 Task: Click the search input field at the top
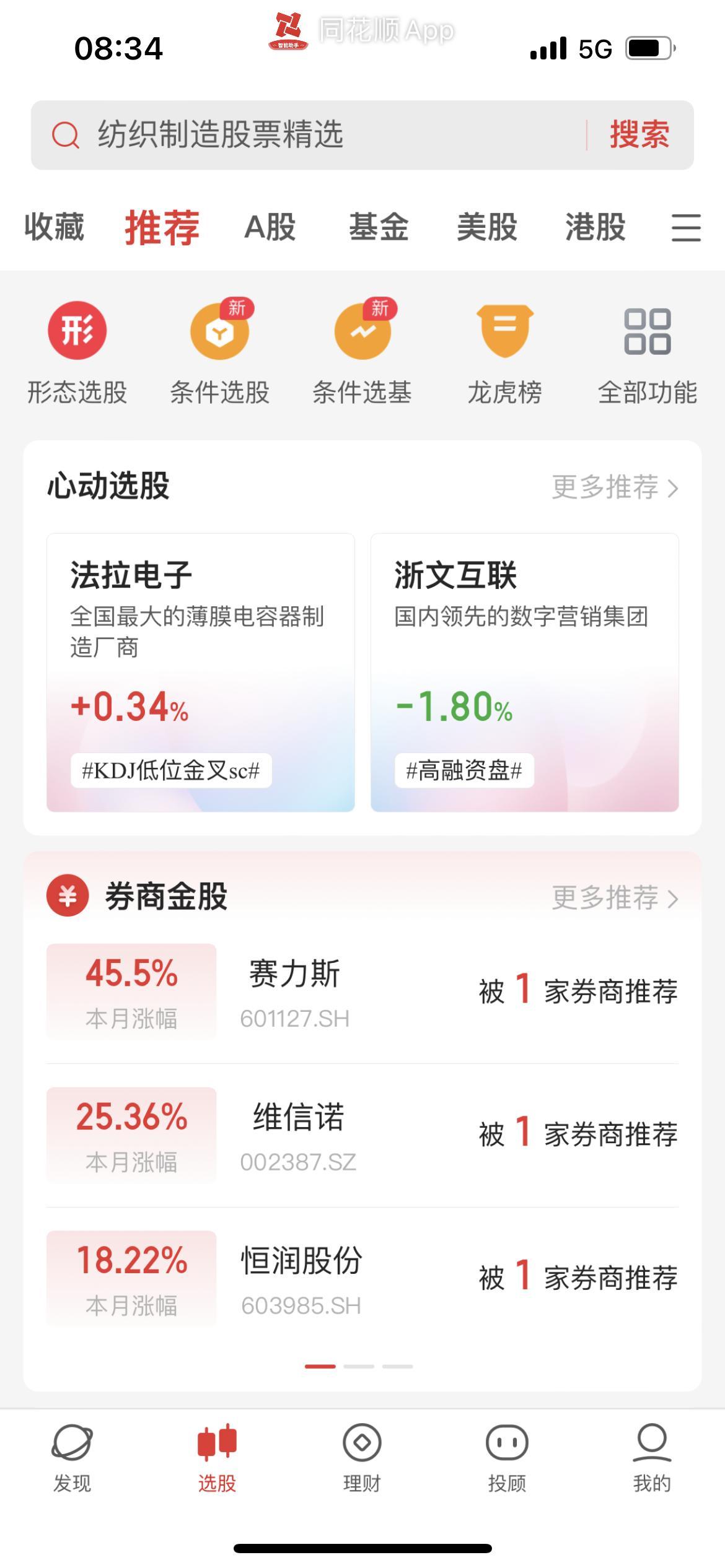(279, 134)
